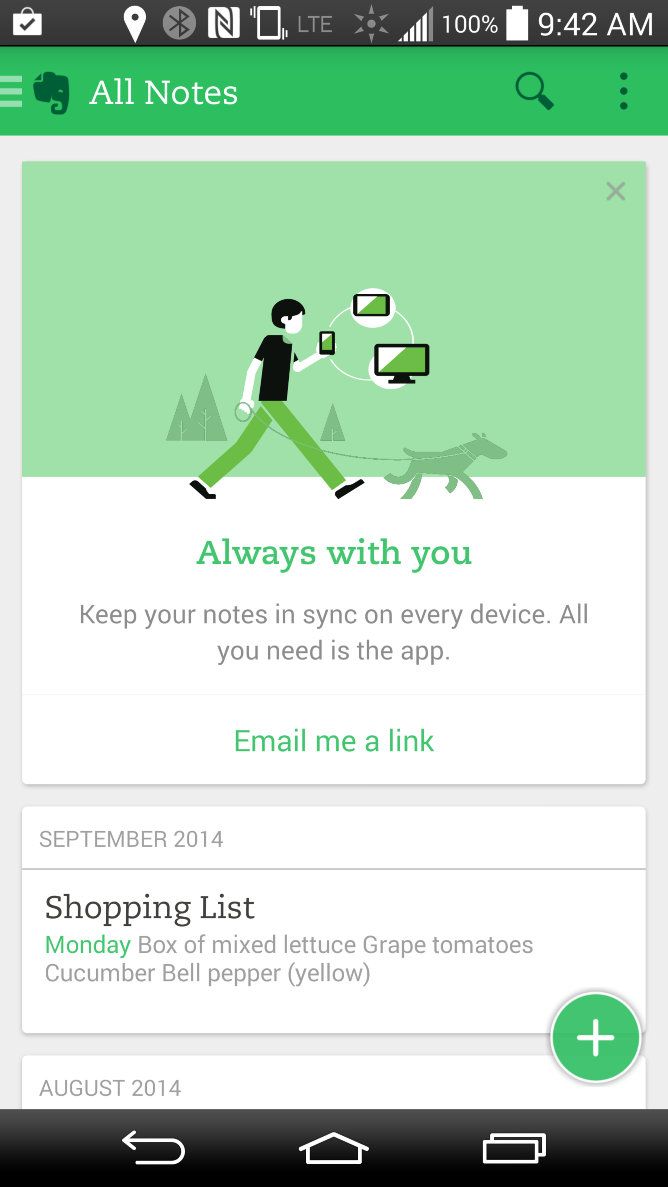
Task: Open recent apps from navigation bar
Action: point(514,1148)
